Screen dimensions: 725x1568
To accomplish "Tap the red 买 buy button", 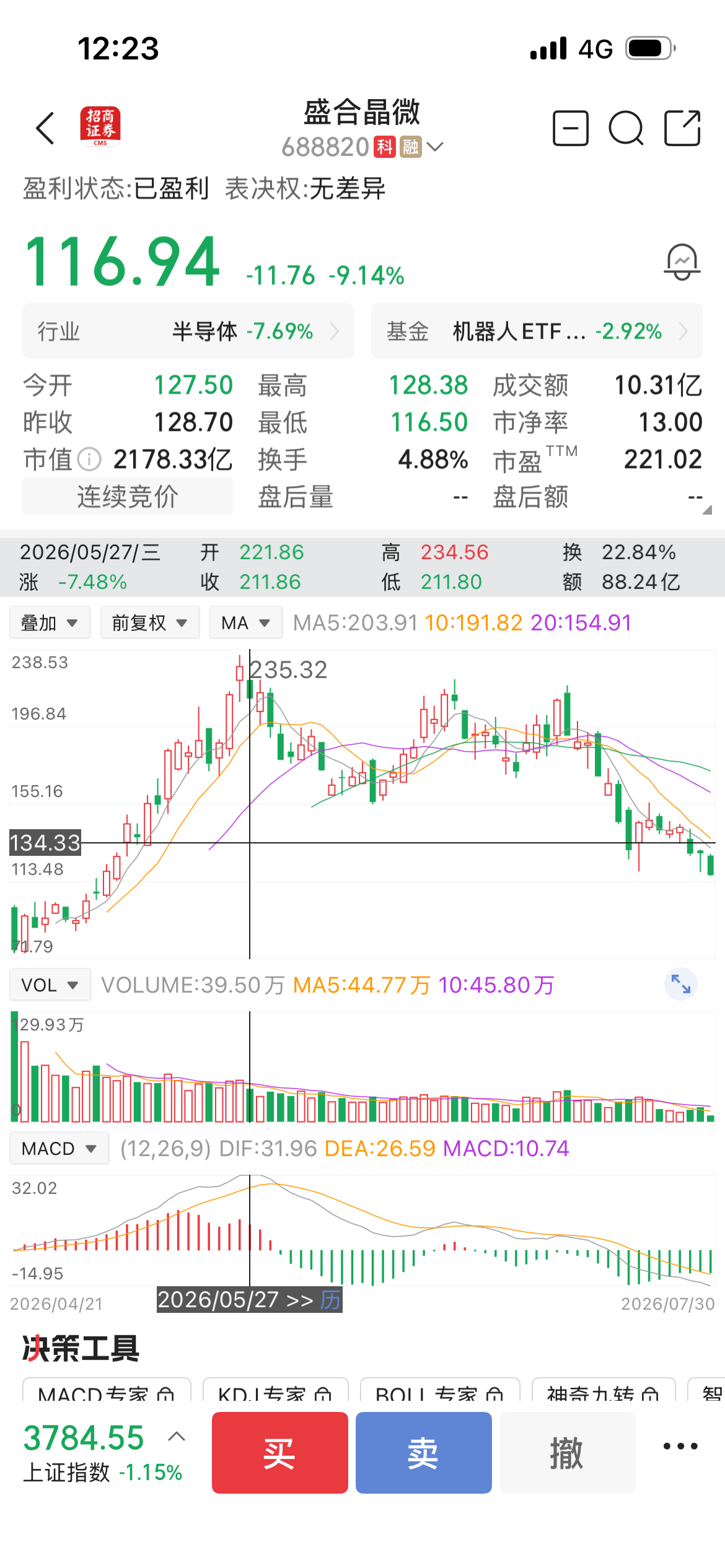I will [x=280, y=1453].
